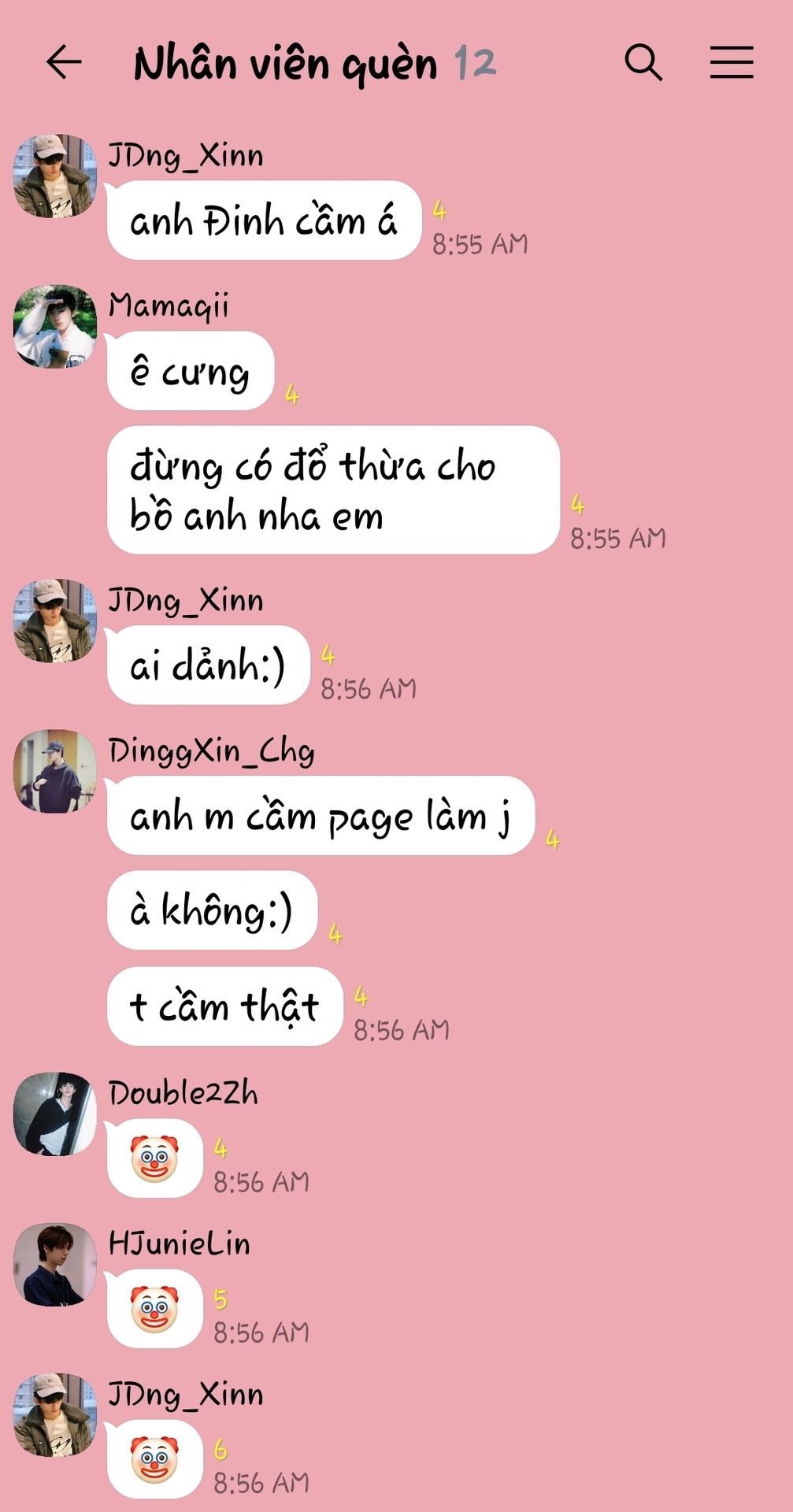Screen dimensions: 793x1512
Task: Tap HJunieLin's profile picture
Action: 54,1264
